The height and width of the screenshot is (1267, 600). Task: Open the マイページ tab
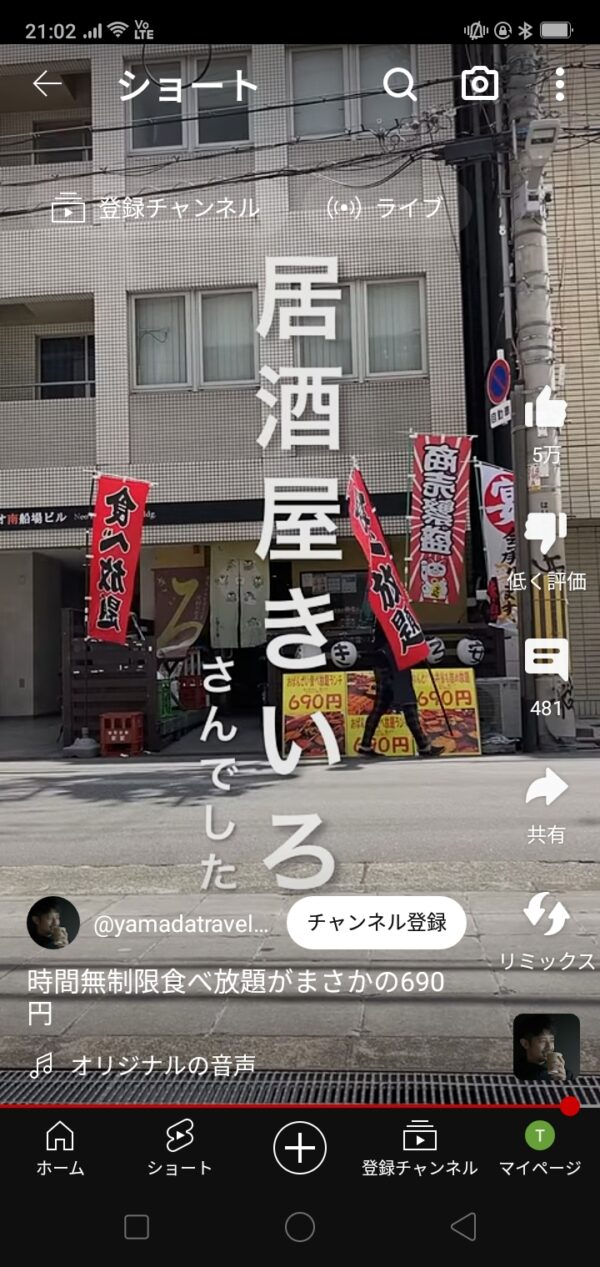[540, 1148]
